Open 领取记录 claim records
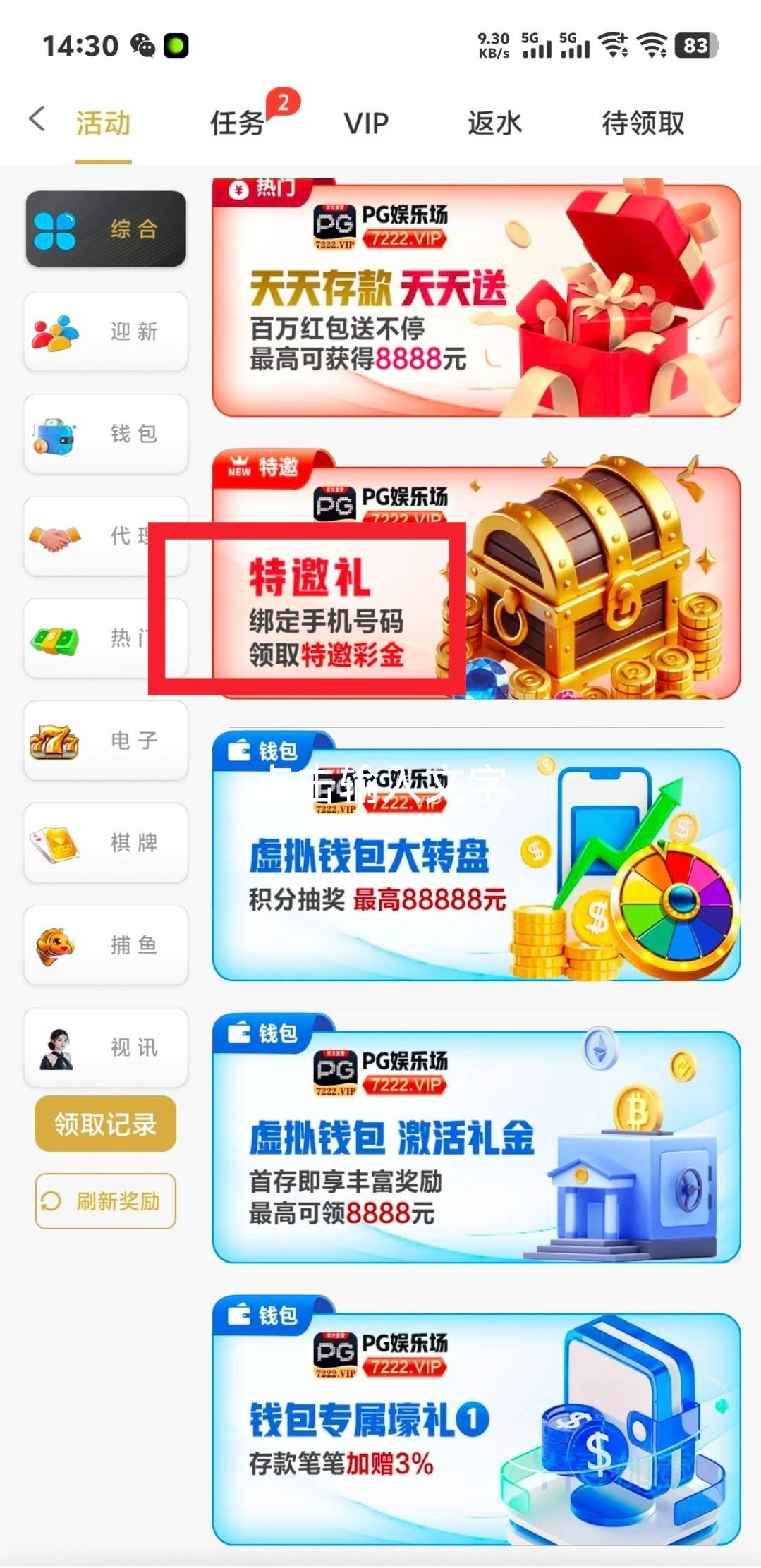761x1568 pixels. click(x=106, y=1124)
